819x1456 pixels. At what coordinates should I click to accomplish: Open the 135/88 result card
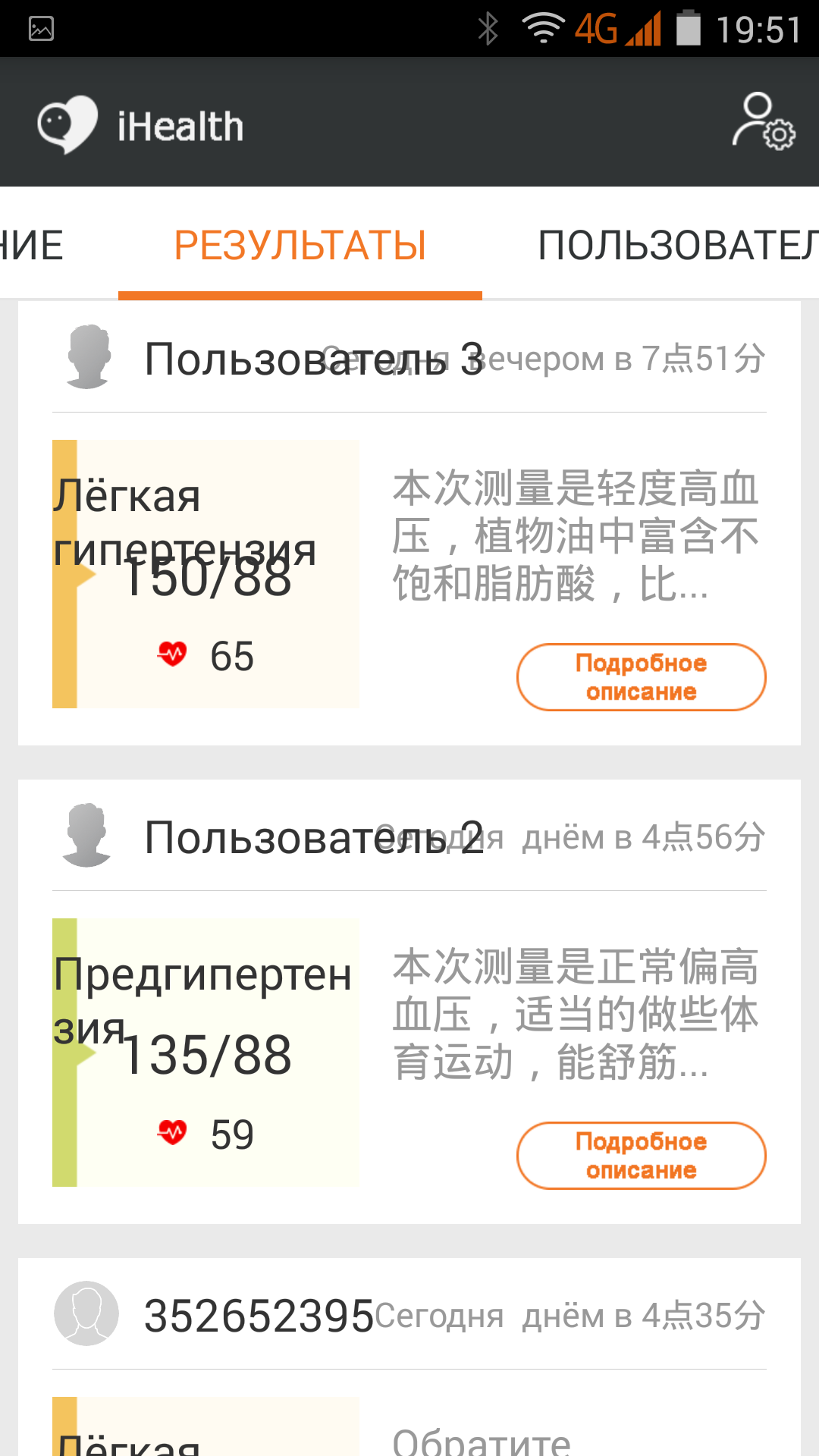point(206,1053)
